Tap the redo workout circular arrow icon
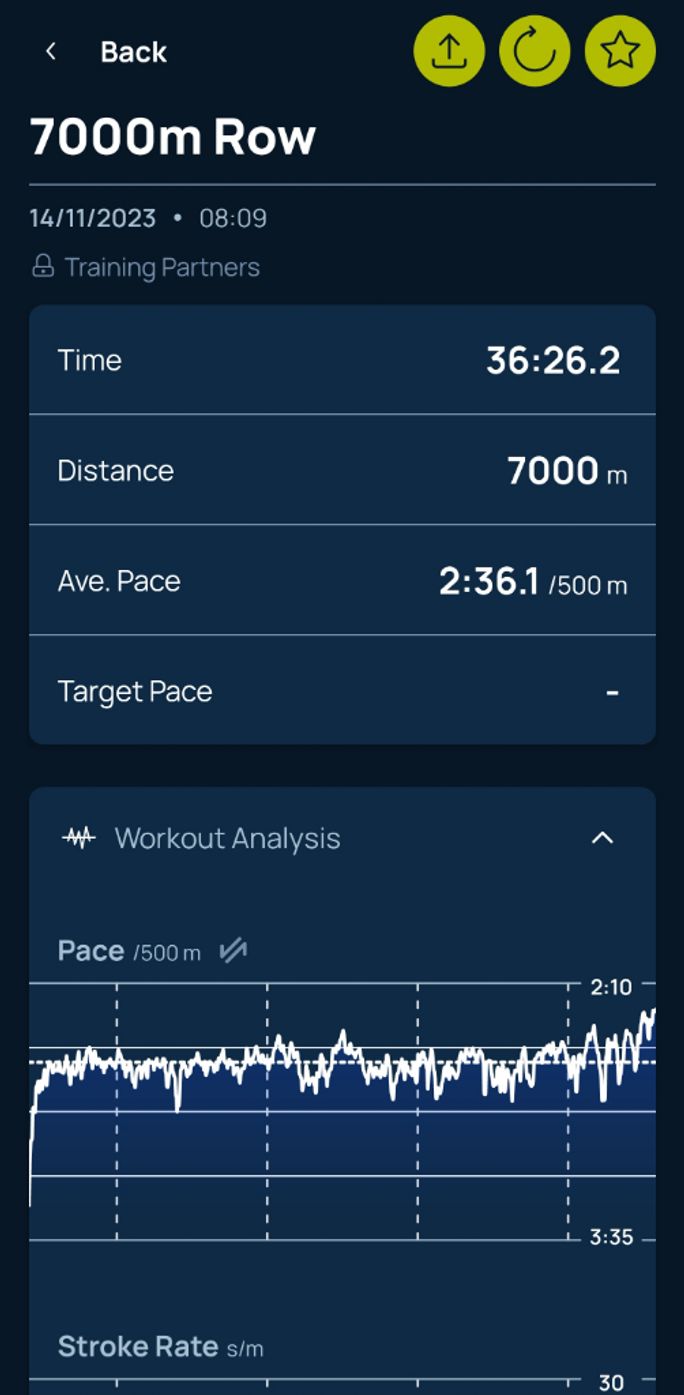This screenshot has height=1395, width=684. coord(535,51)
